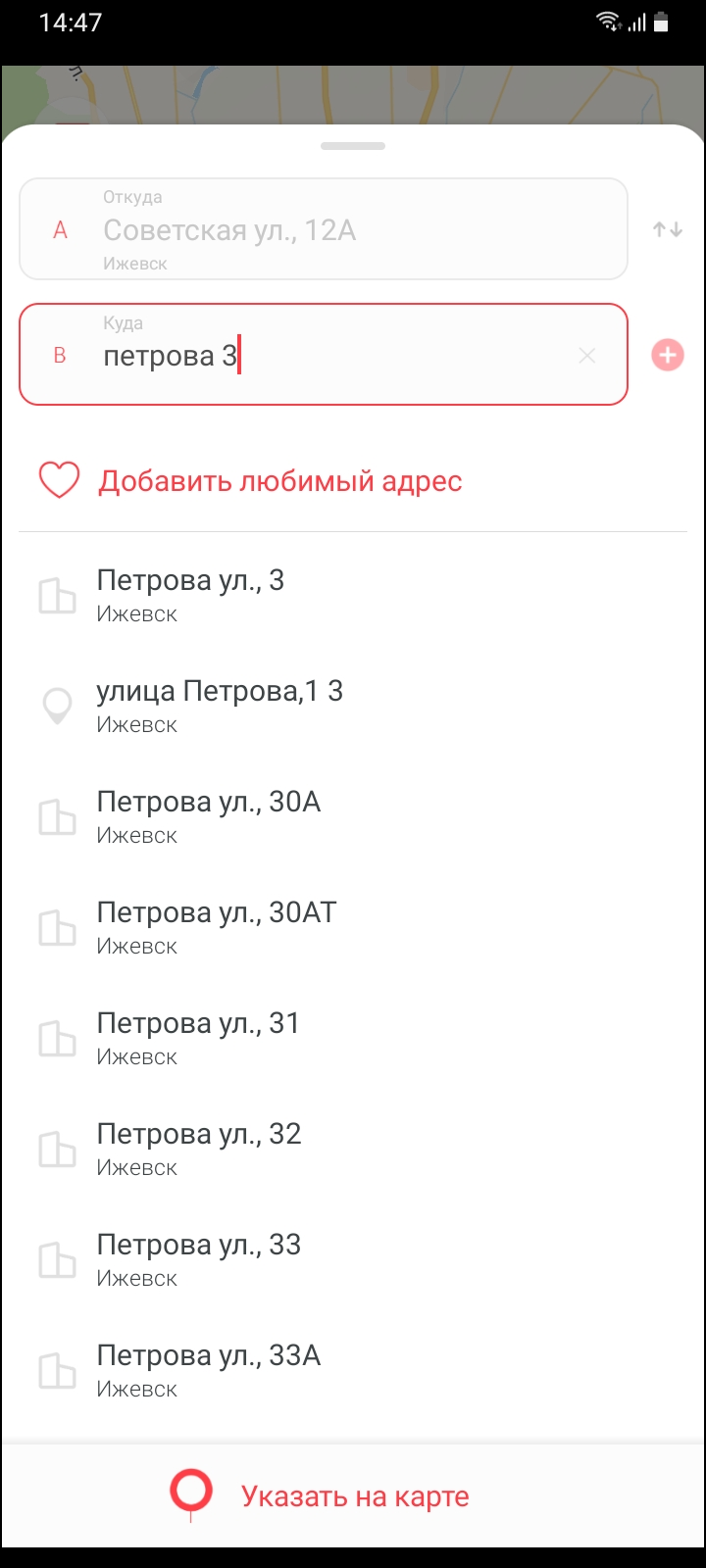
Task: Swap pickup and destination addresses
Action: coord(668,229)
